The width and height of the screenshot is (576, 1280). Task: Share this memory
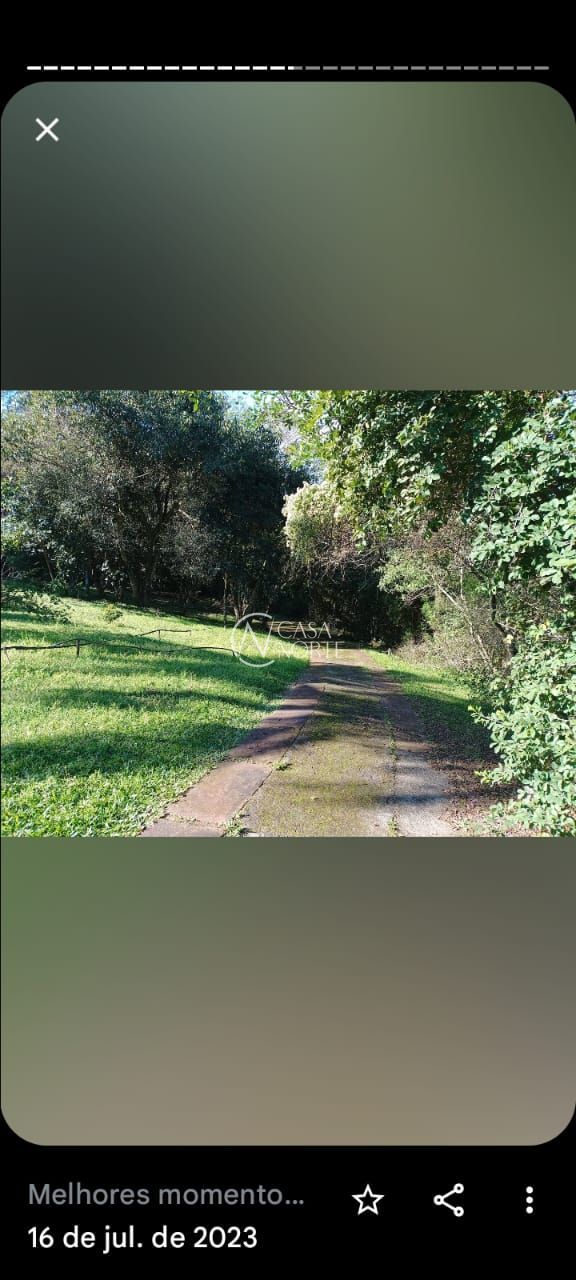(449, 1200)
